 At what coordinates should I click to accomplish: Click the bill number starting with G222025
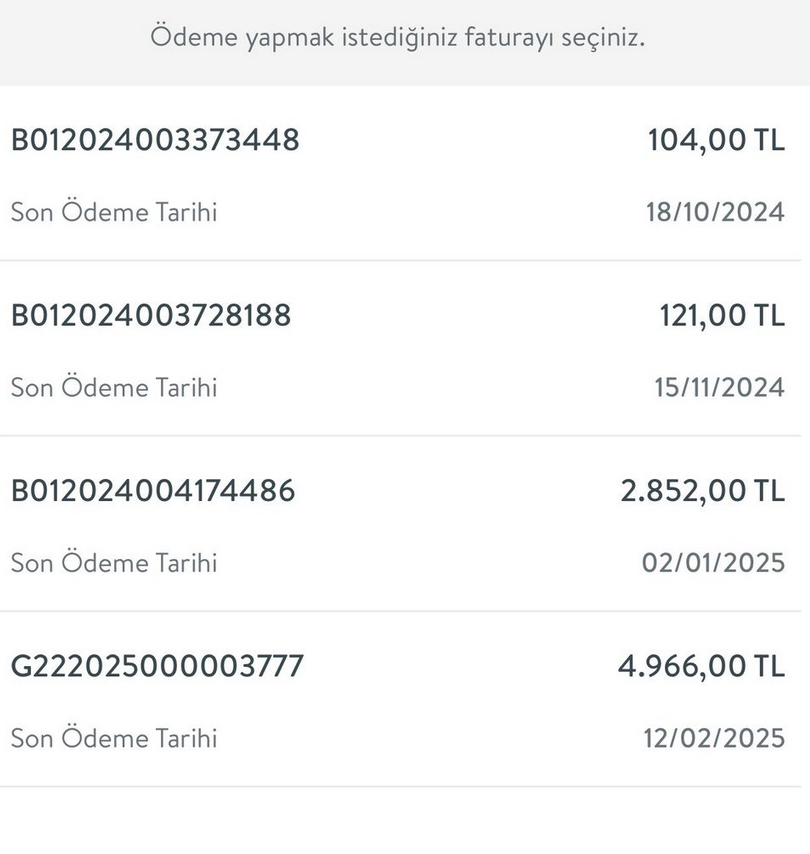[155, 667]
